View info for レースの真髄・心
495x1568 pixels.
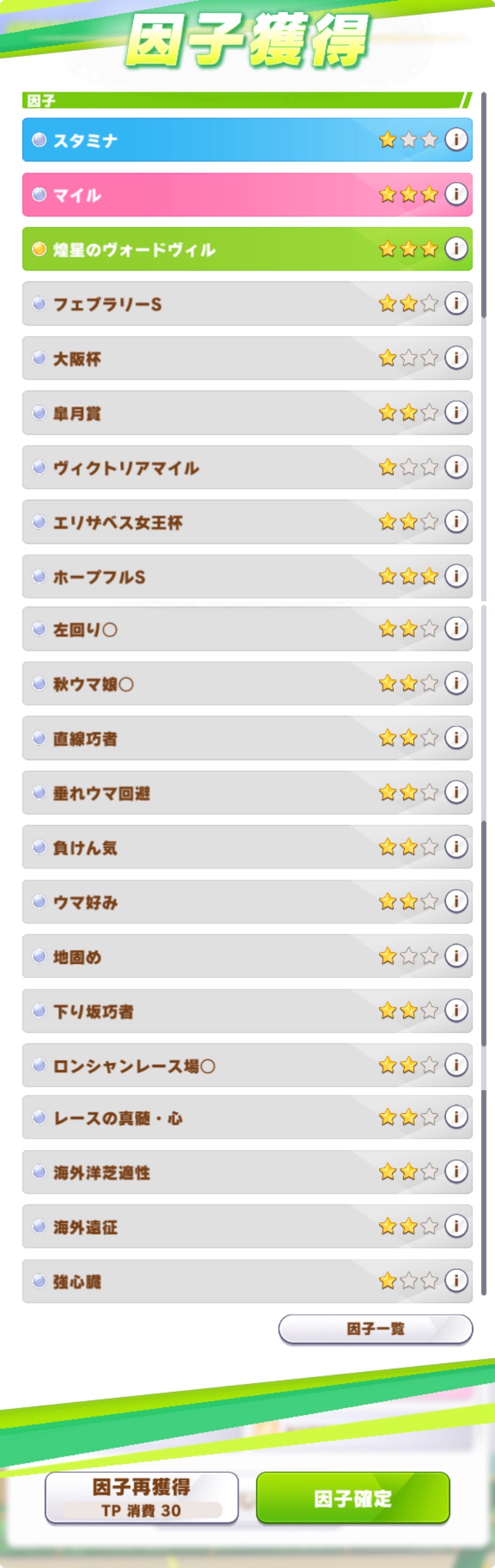tap(456, 1117)
